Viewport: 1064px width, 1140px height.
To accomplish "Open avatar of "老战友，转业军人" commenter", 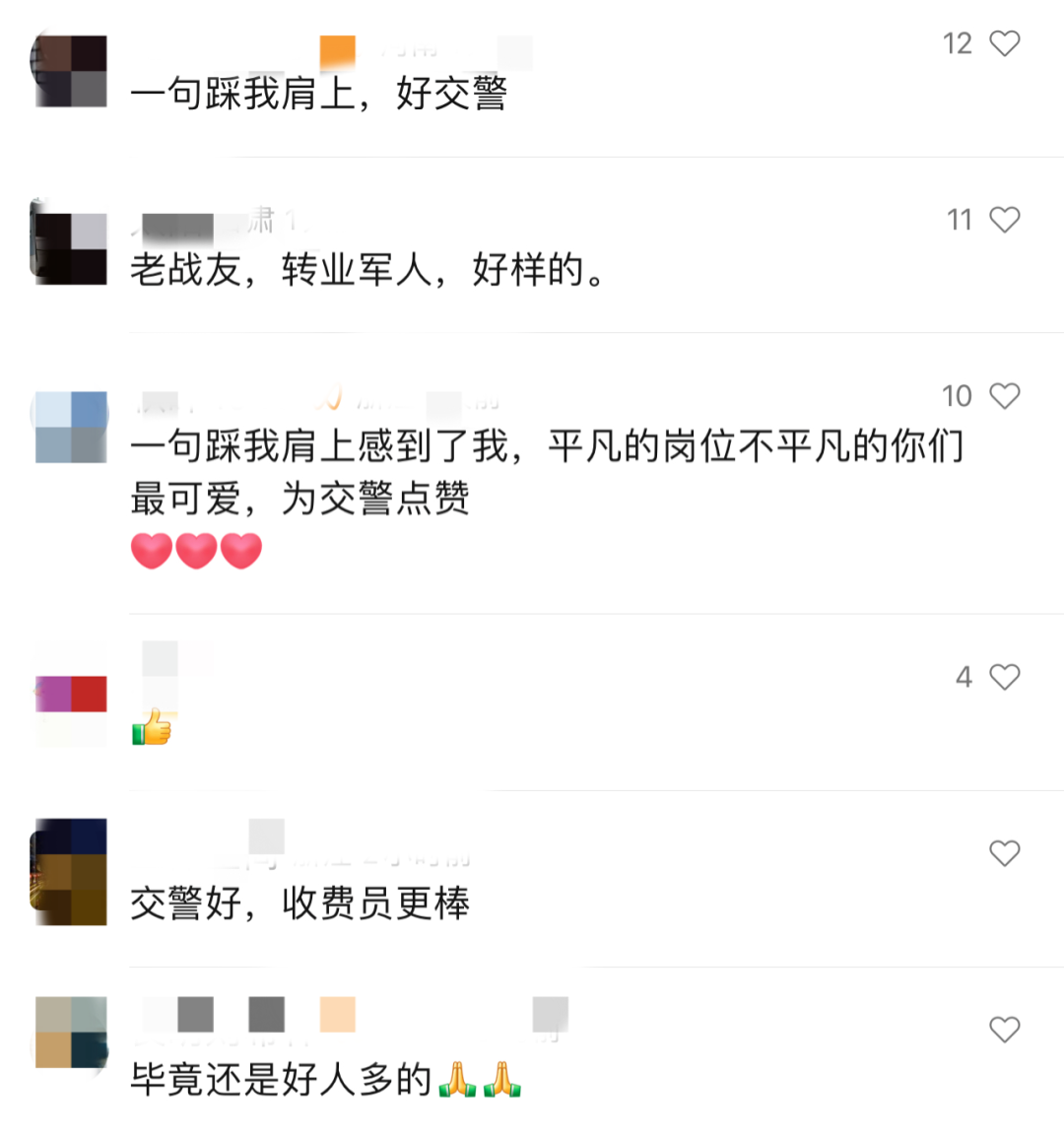I will (71, 247).
